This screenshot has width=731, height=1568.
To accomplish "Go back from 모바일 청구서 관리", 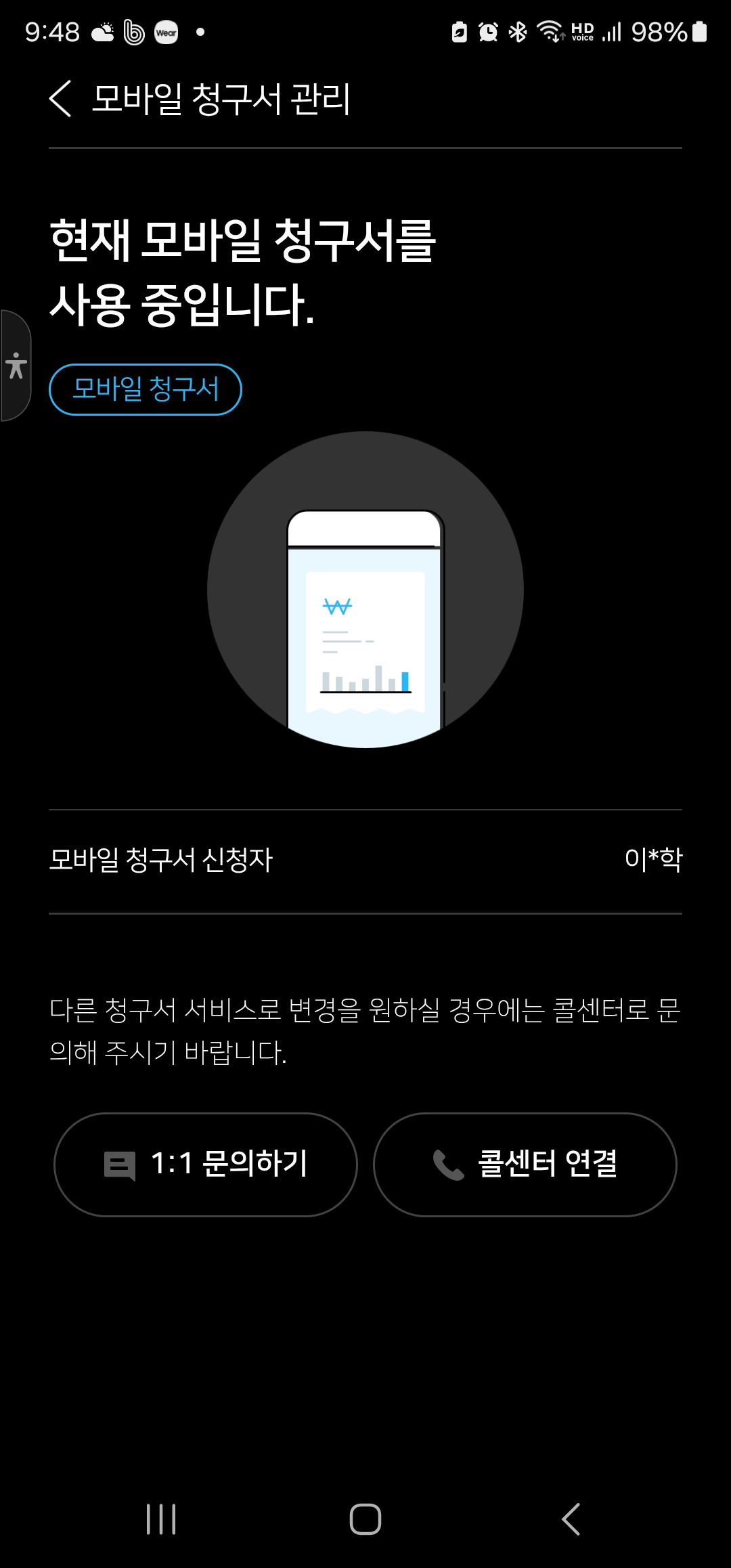I will pyautogui.click(x=61, y=99).
